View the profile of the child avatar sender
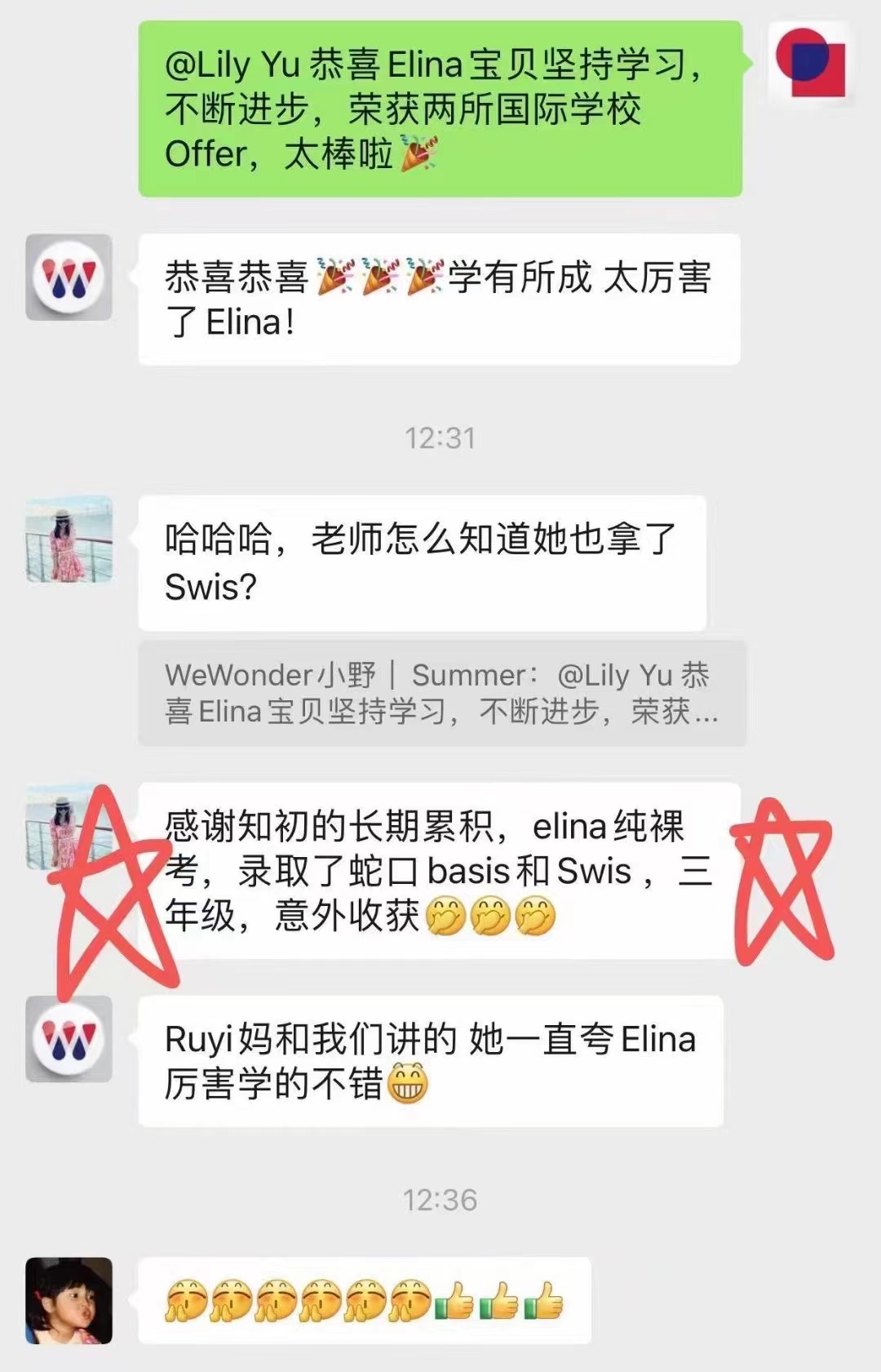 (69, 1301)
